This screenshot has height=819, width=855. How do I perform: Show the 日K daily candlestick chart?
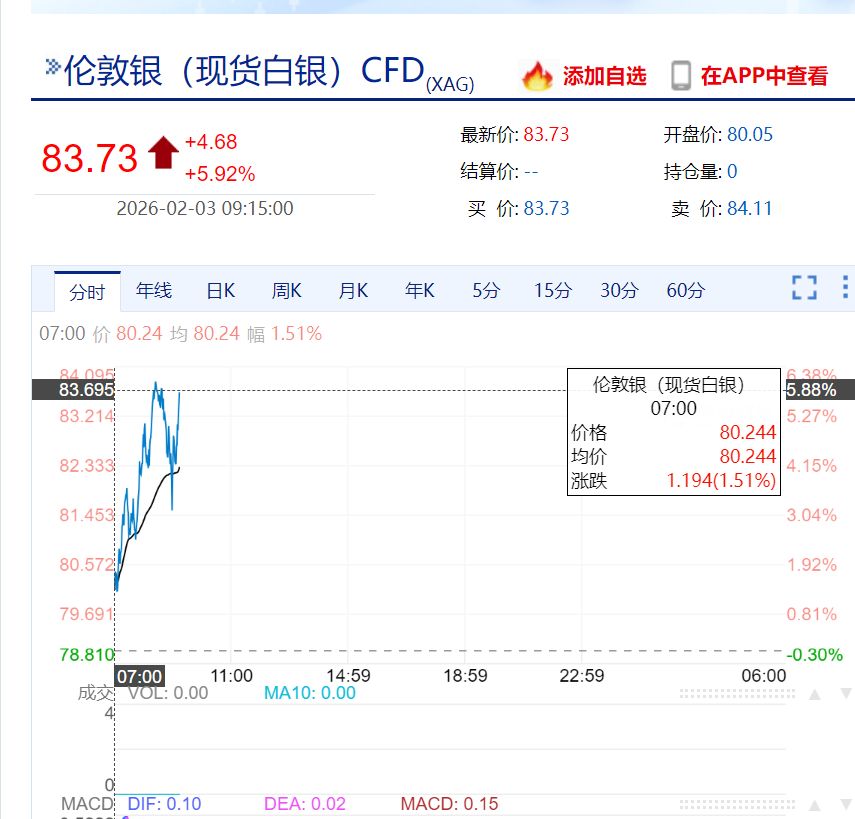220,291
